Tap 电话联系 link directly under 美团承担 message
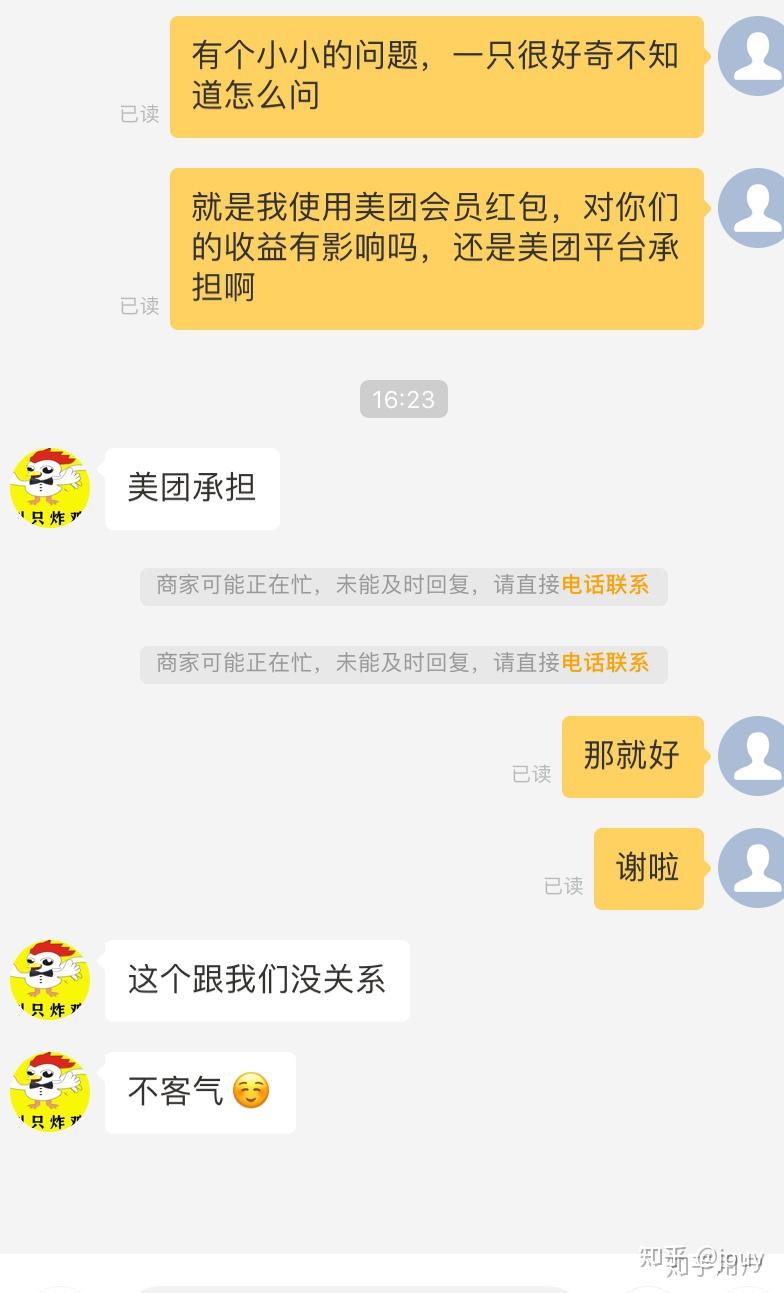This screenshot has width=784, height=1293. [x=605, y=585]
